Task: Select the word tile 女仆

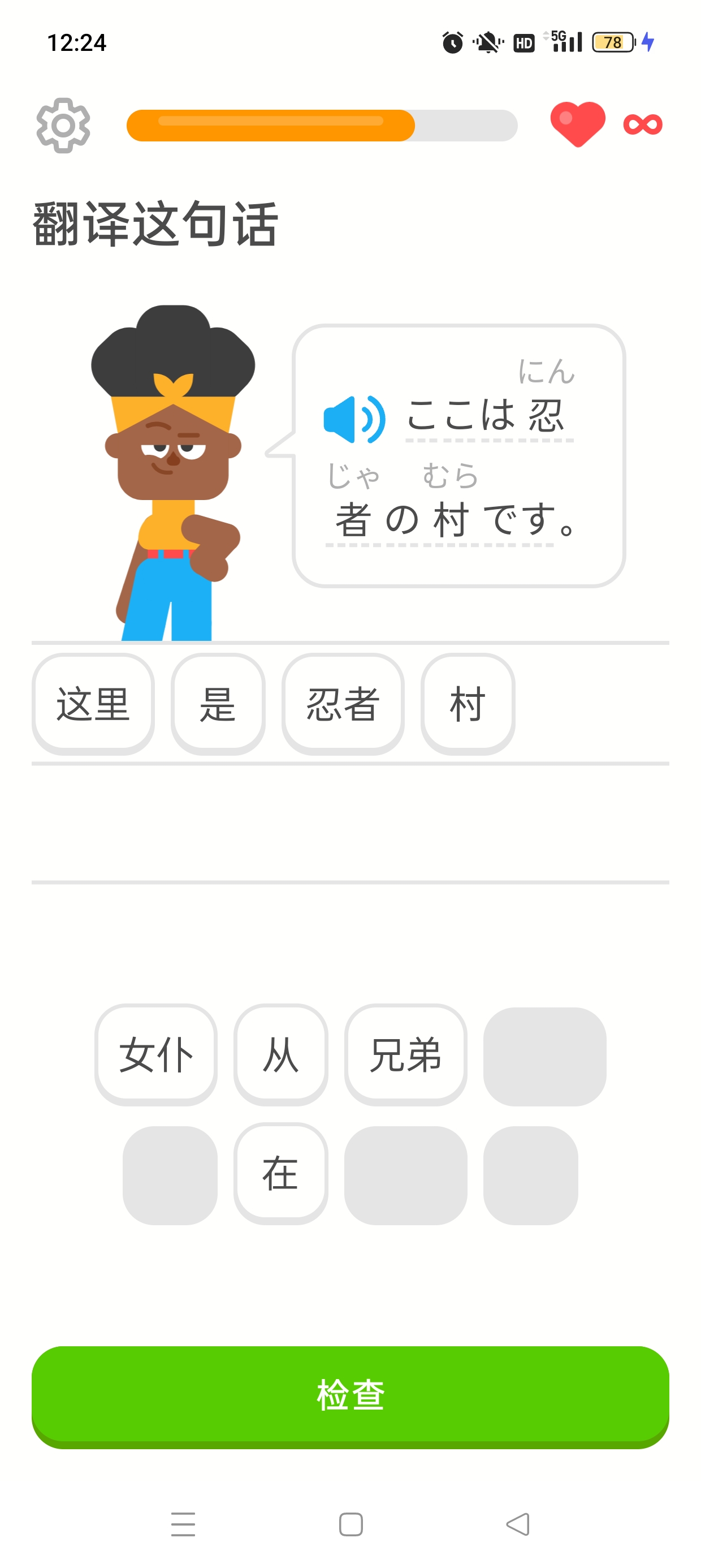Action: coord(156,1054)
